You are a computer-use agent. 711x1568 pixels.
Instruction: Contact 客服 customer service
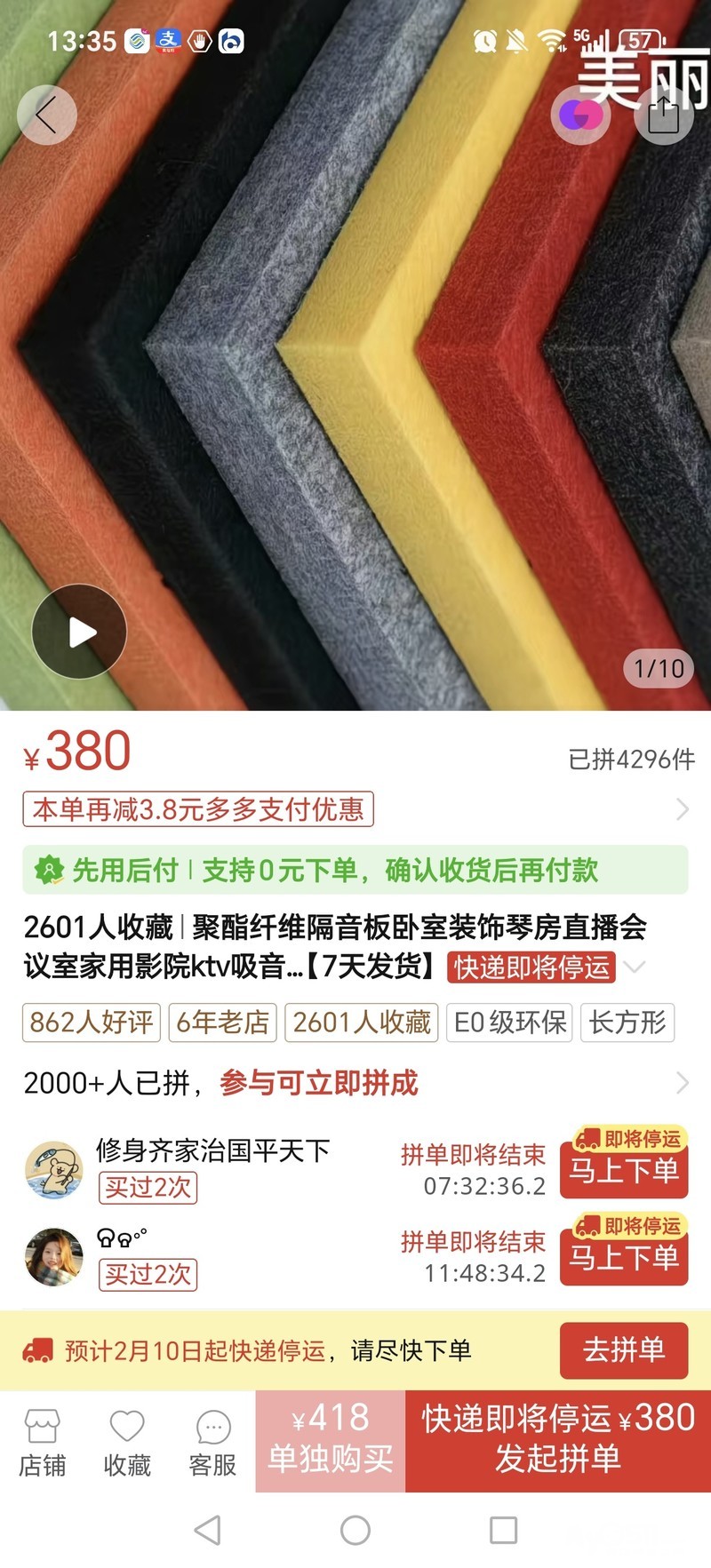point(212,1442)
